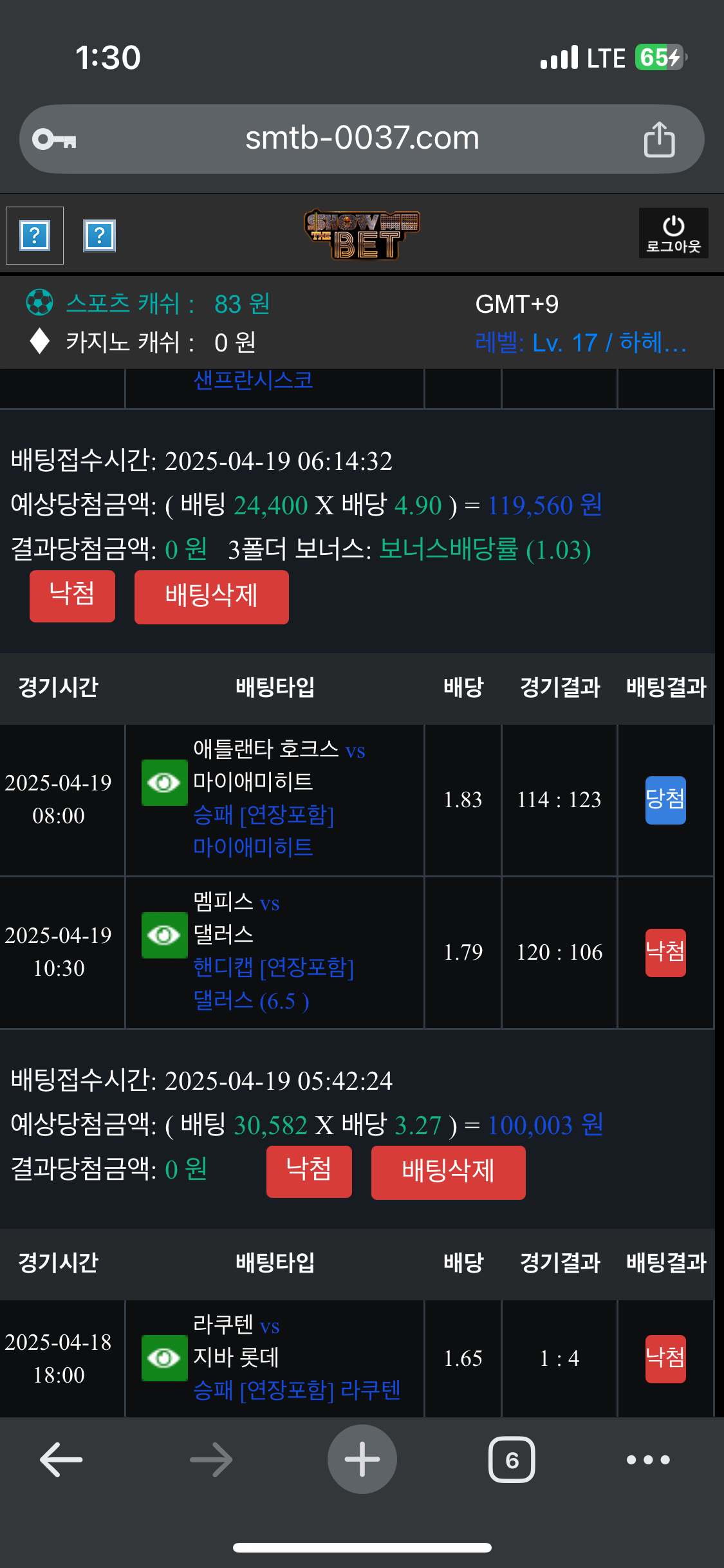Go back in the browser

coord(62,1459)
